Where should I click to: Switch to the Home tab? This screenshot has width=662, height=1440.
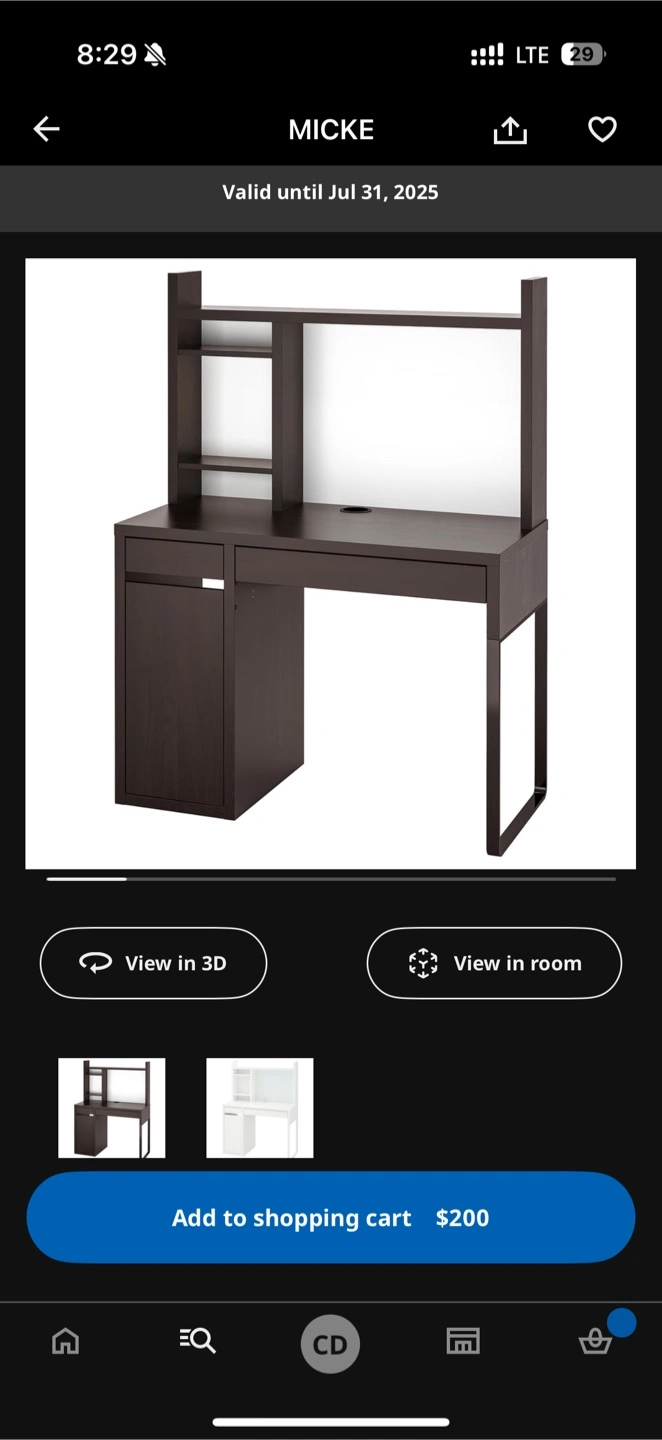click(66, 1341)
